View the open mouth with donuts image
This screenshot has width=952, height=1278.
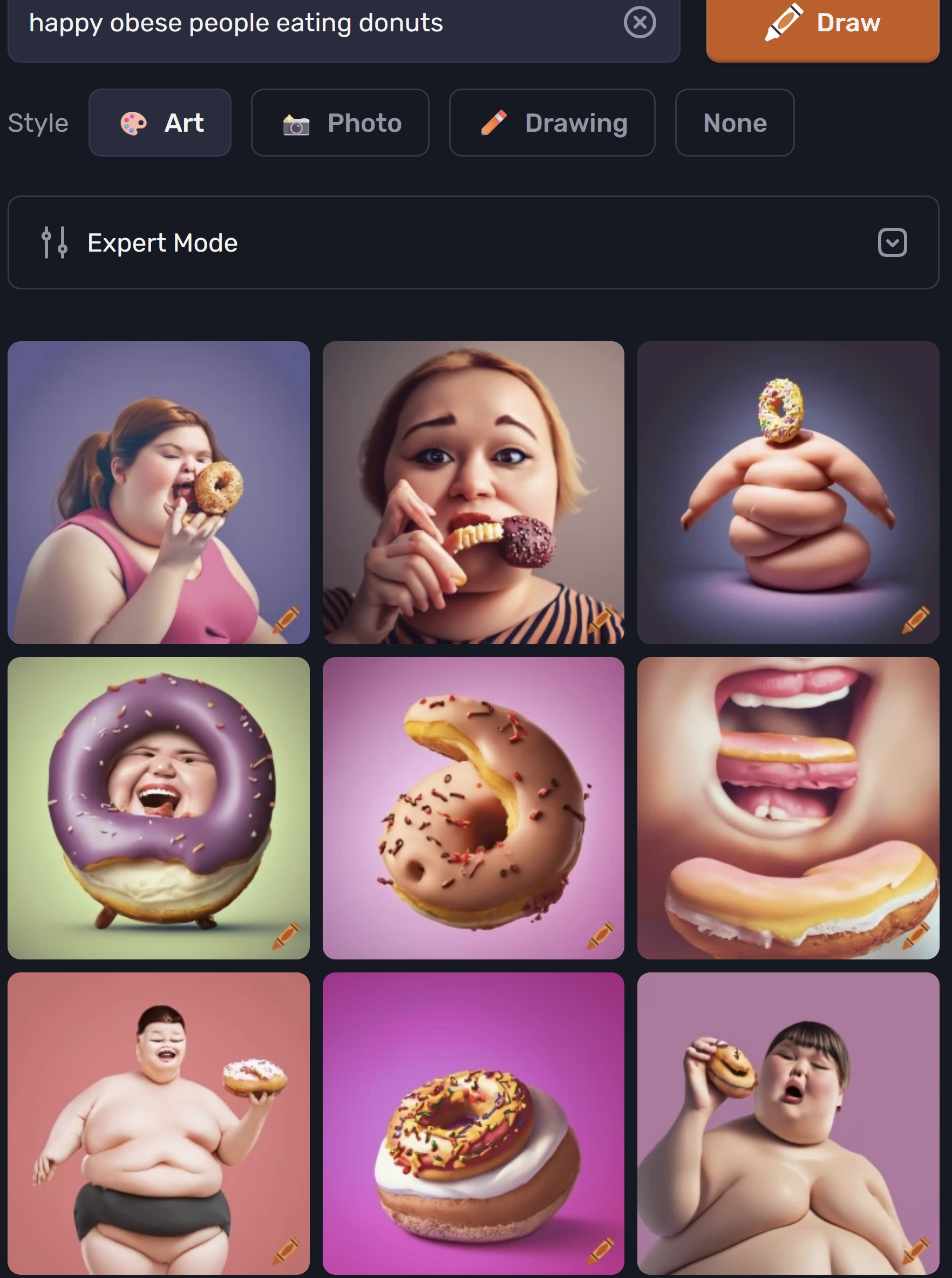click(788, 808)
